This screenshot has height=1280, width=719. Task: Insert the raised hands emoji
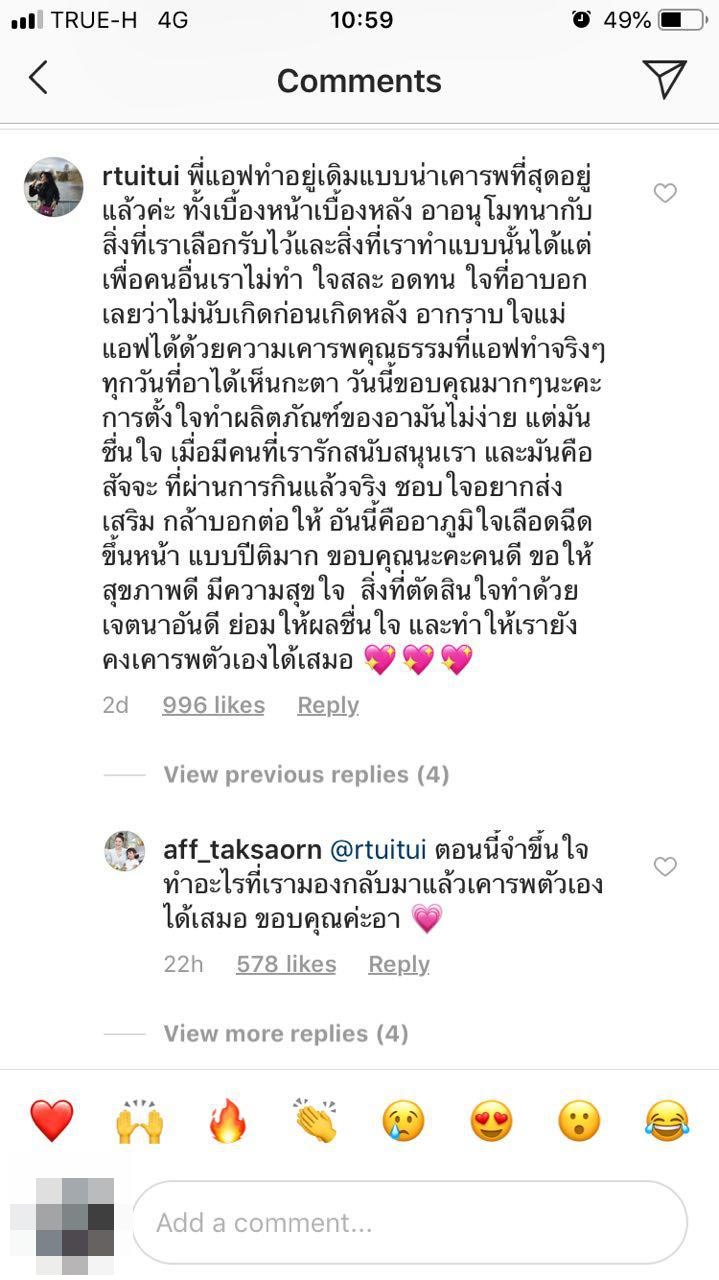(x=139, y=1121)
